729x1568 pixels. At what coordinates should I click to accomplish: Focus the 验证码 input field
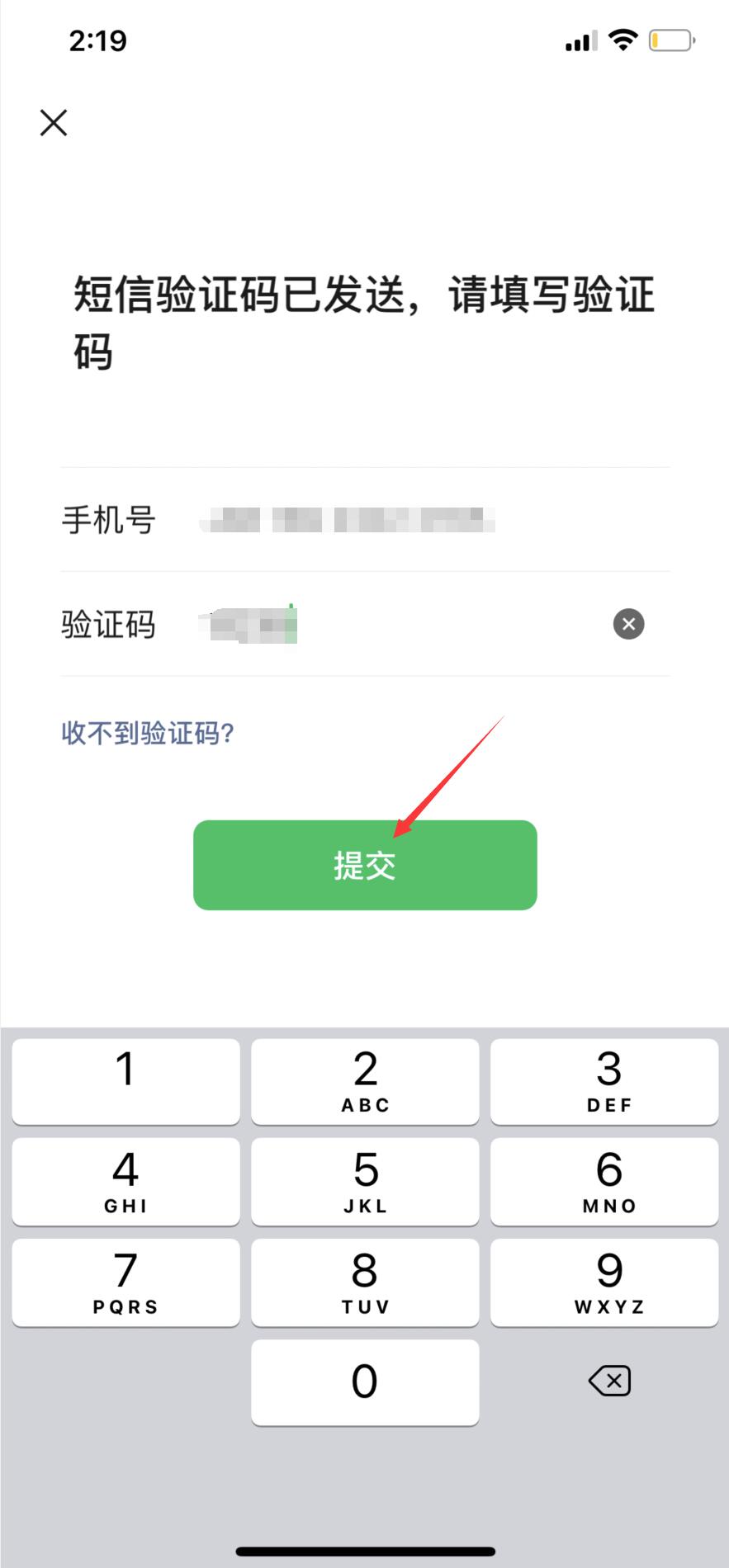(396, 625)
